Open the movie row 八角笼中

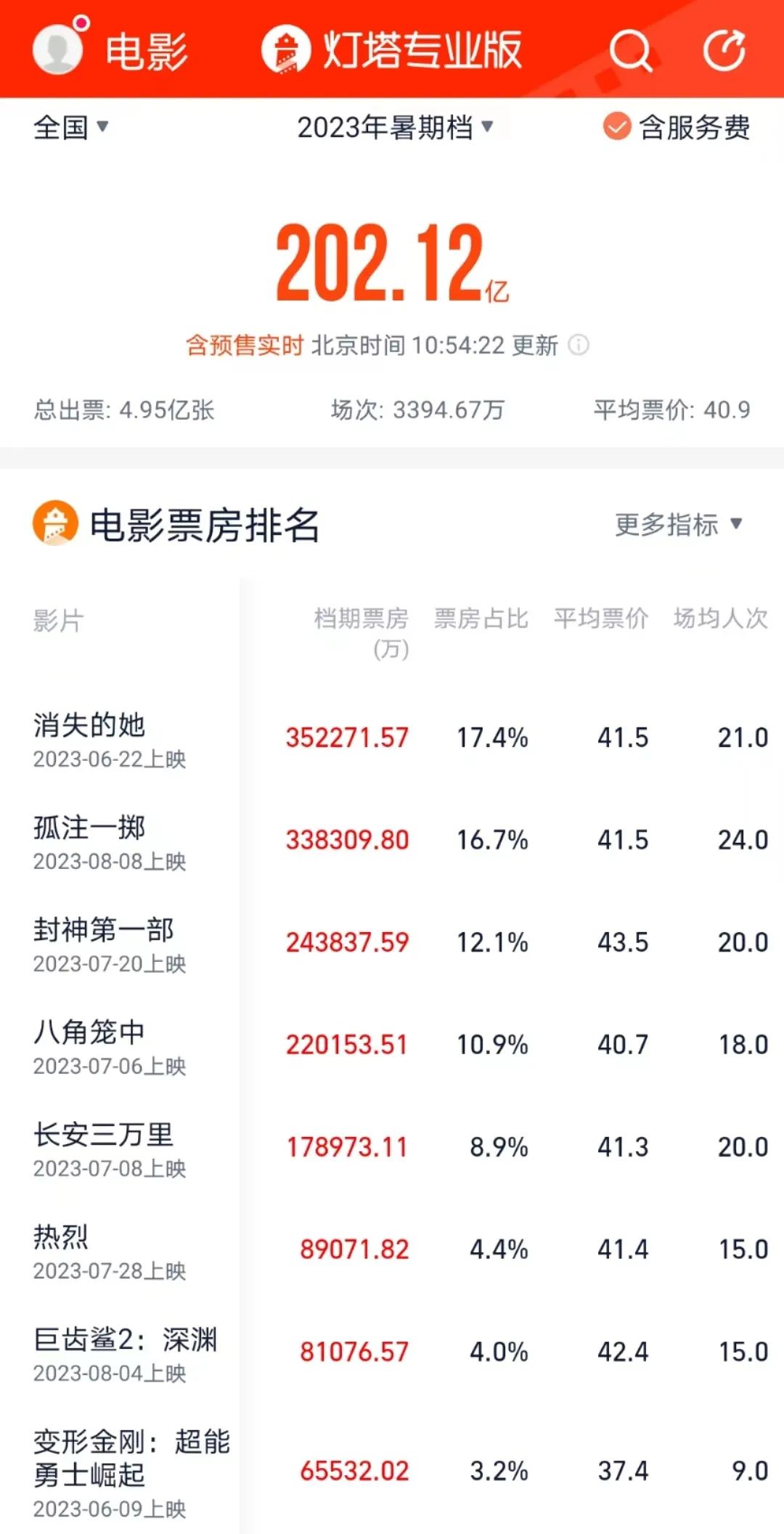tap(89, 1032)
